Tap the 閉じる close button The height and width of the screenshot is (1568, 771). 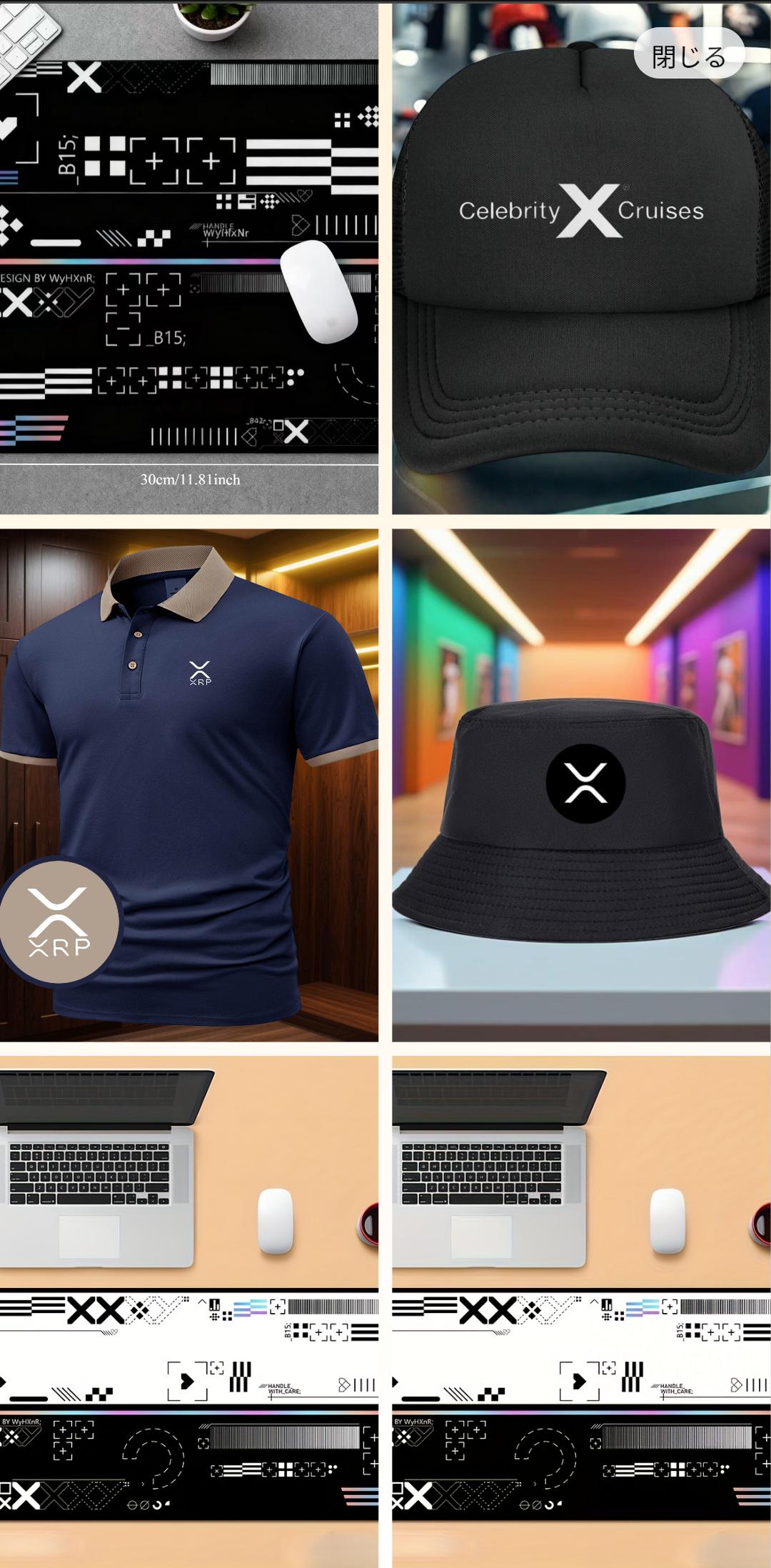point(688,56)
